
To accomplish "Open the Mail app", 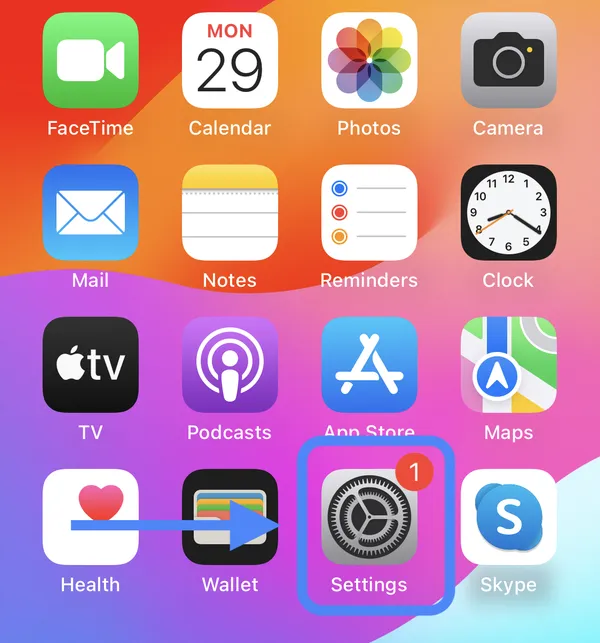I will click(x=91, y=214).
